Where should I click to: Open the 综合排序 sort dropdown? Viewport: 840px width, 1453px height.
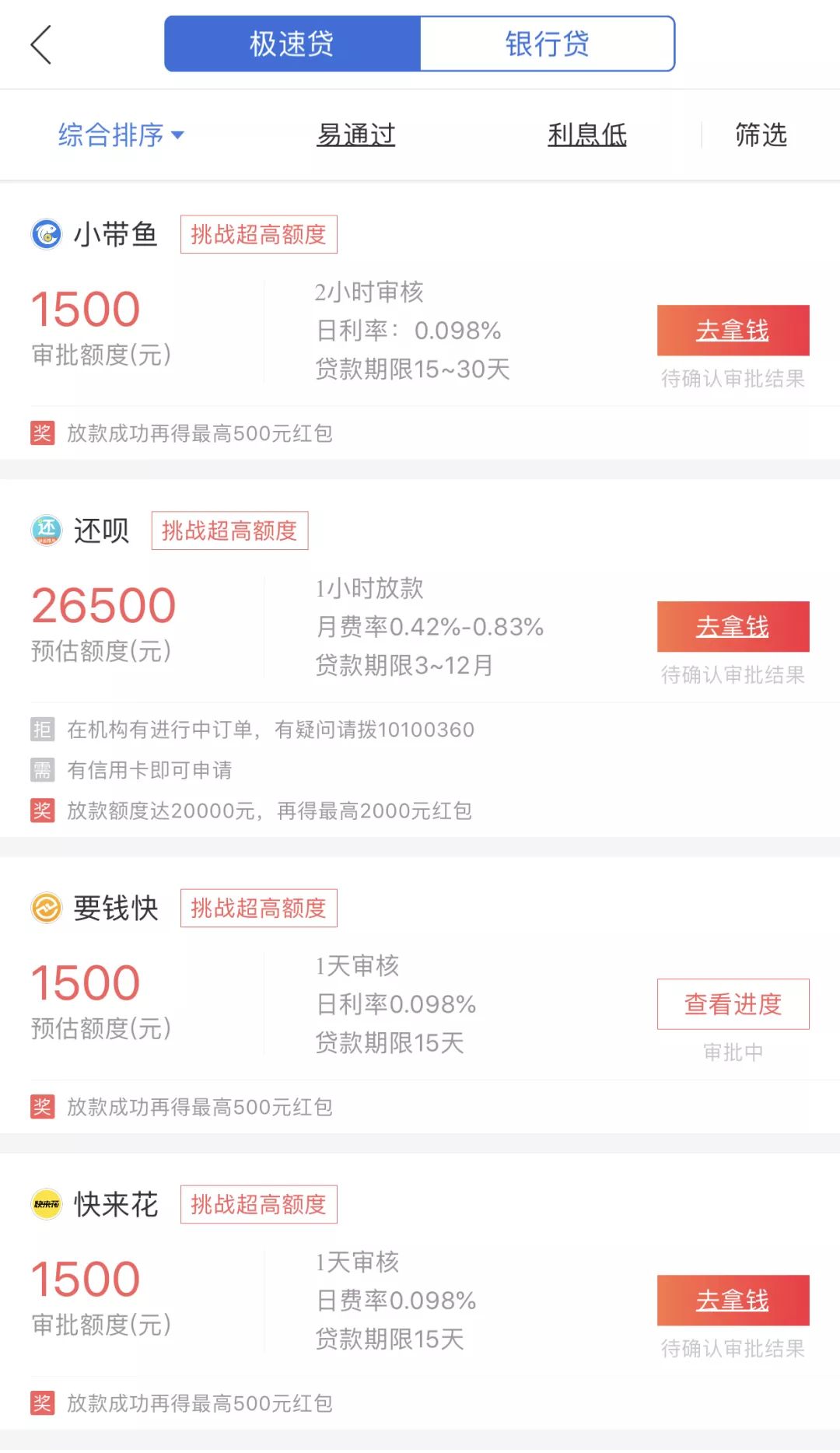121,135
